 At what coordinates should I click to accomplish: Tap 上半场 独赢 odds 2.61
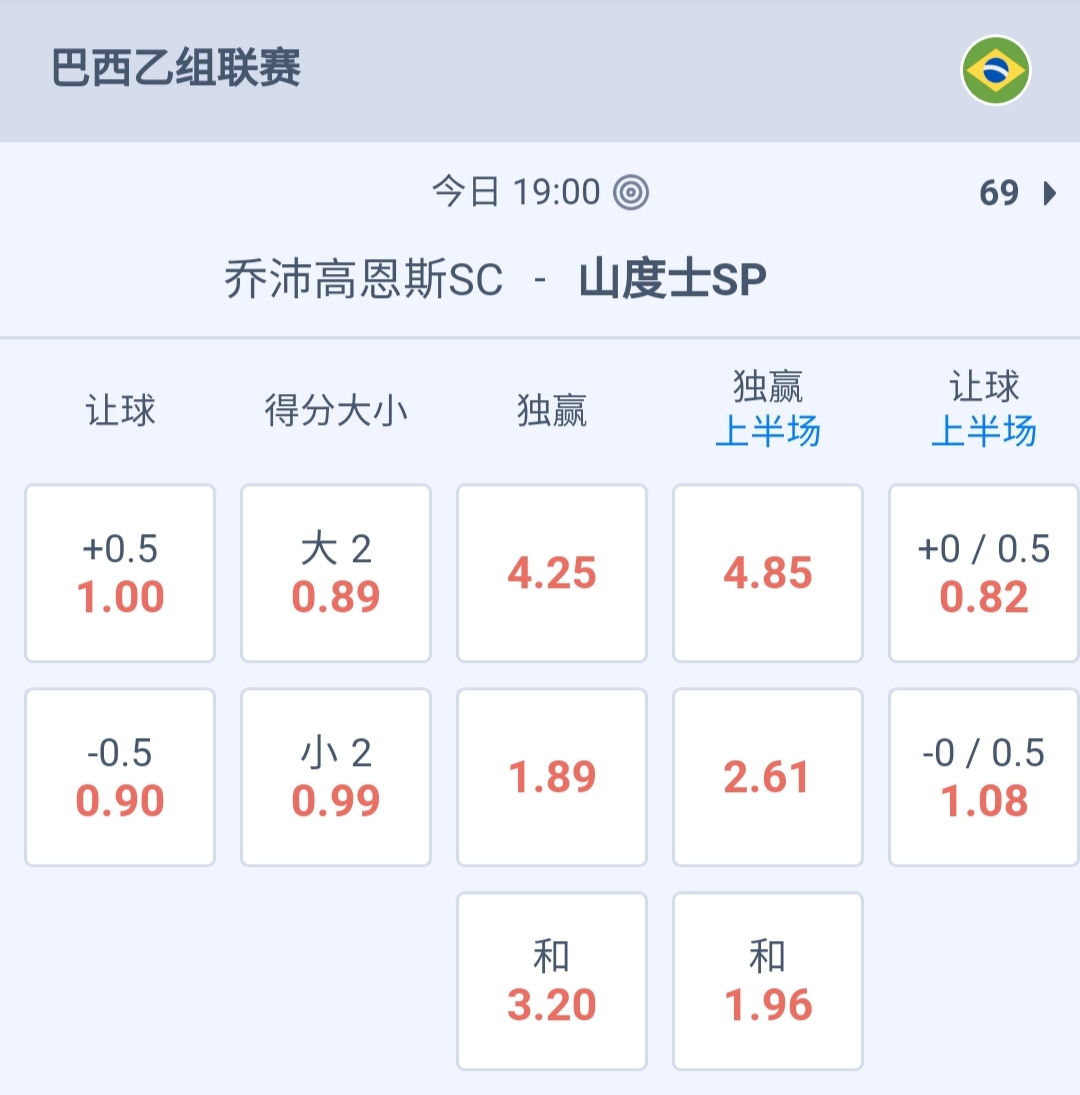click(768, 777)
